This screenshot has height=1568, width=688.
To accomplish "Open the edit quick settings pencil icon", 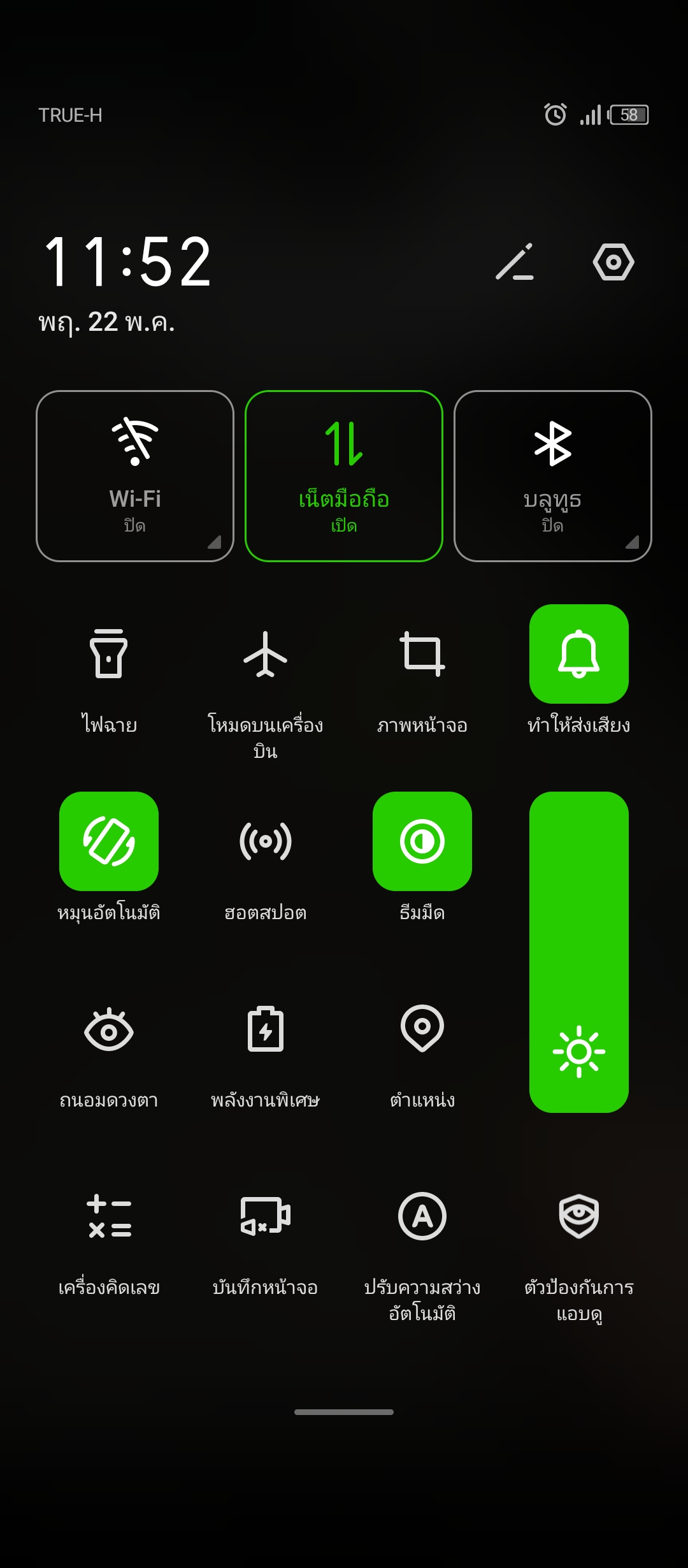I will pos(515,262).
